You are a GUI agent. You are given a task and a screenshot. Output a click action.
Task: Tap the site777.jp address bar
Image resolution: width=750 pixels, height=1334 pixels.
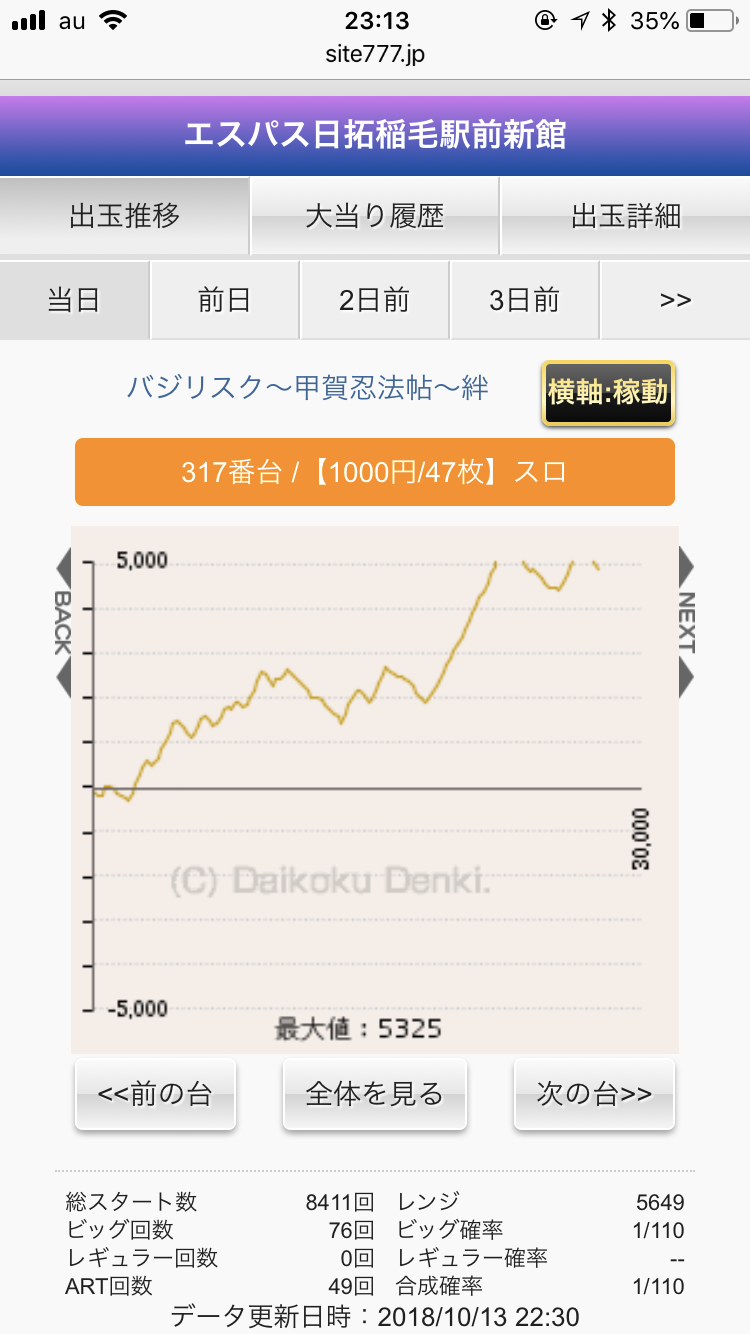[375, 54]
